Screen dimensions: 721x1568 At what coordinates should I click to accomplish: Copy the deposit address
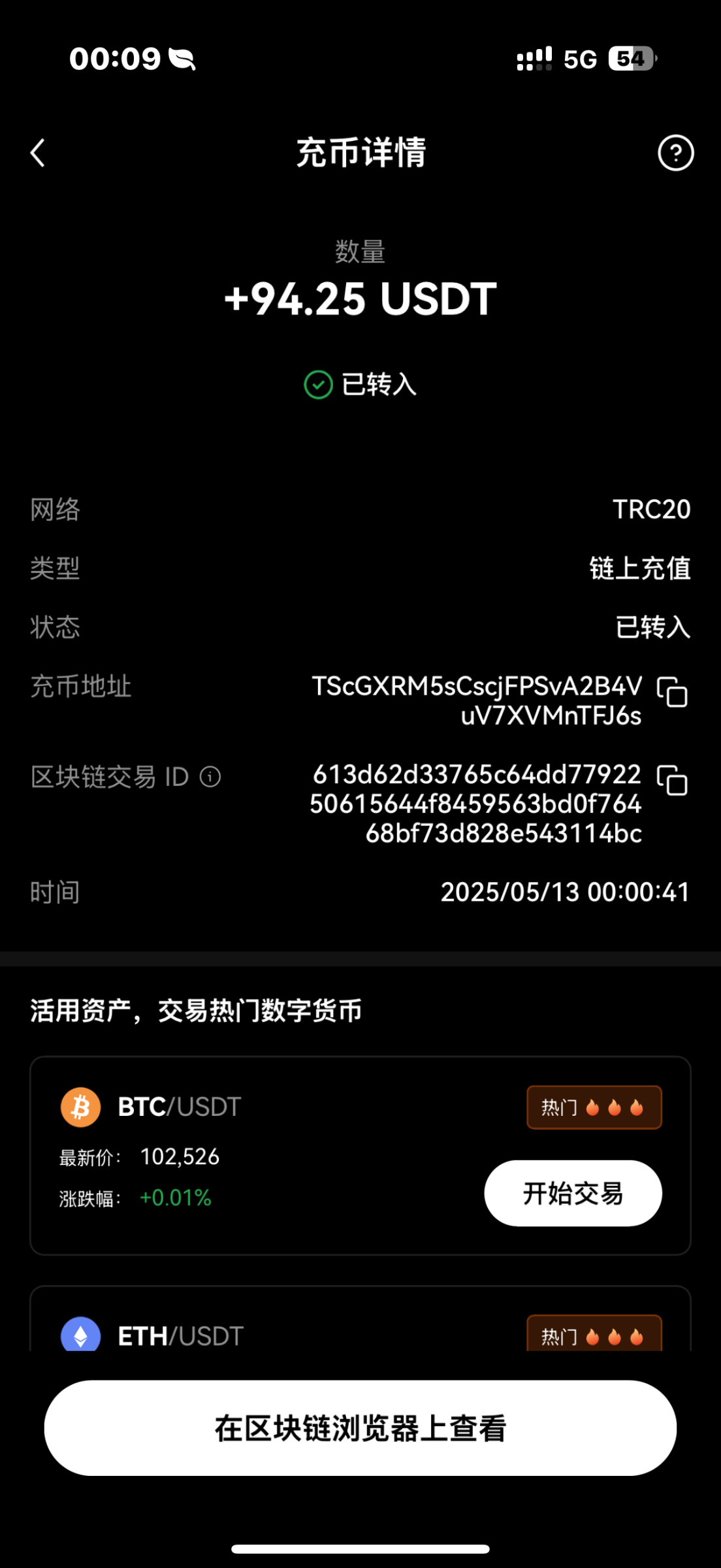coord(672,692)
